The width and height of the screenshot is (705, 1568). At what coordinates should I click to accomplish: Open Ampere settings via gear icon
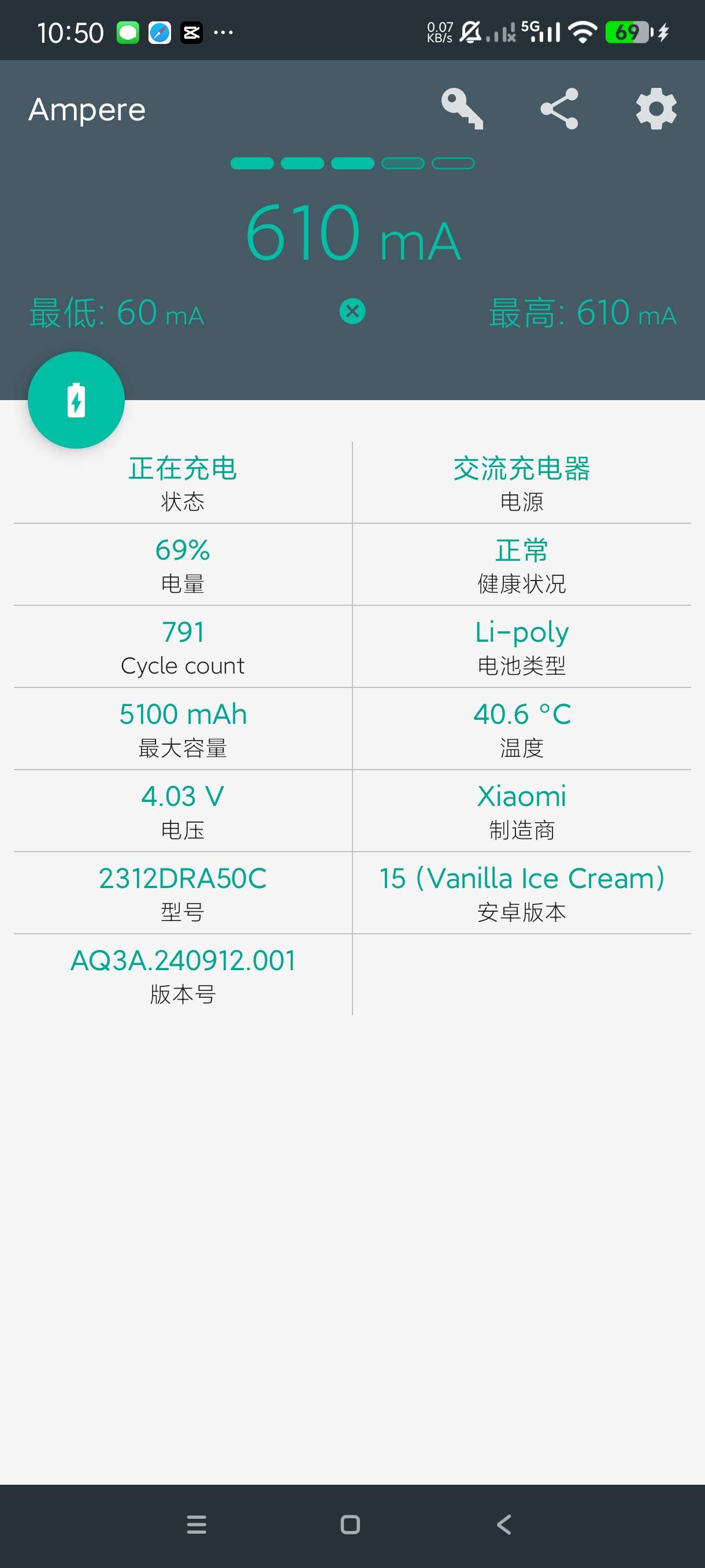[x=656, y=110]
